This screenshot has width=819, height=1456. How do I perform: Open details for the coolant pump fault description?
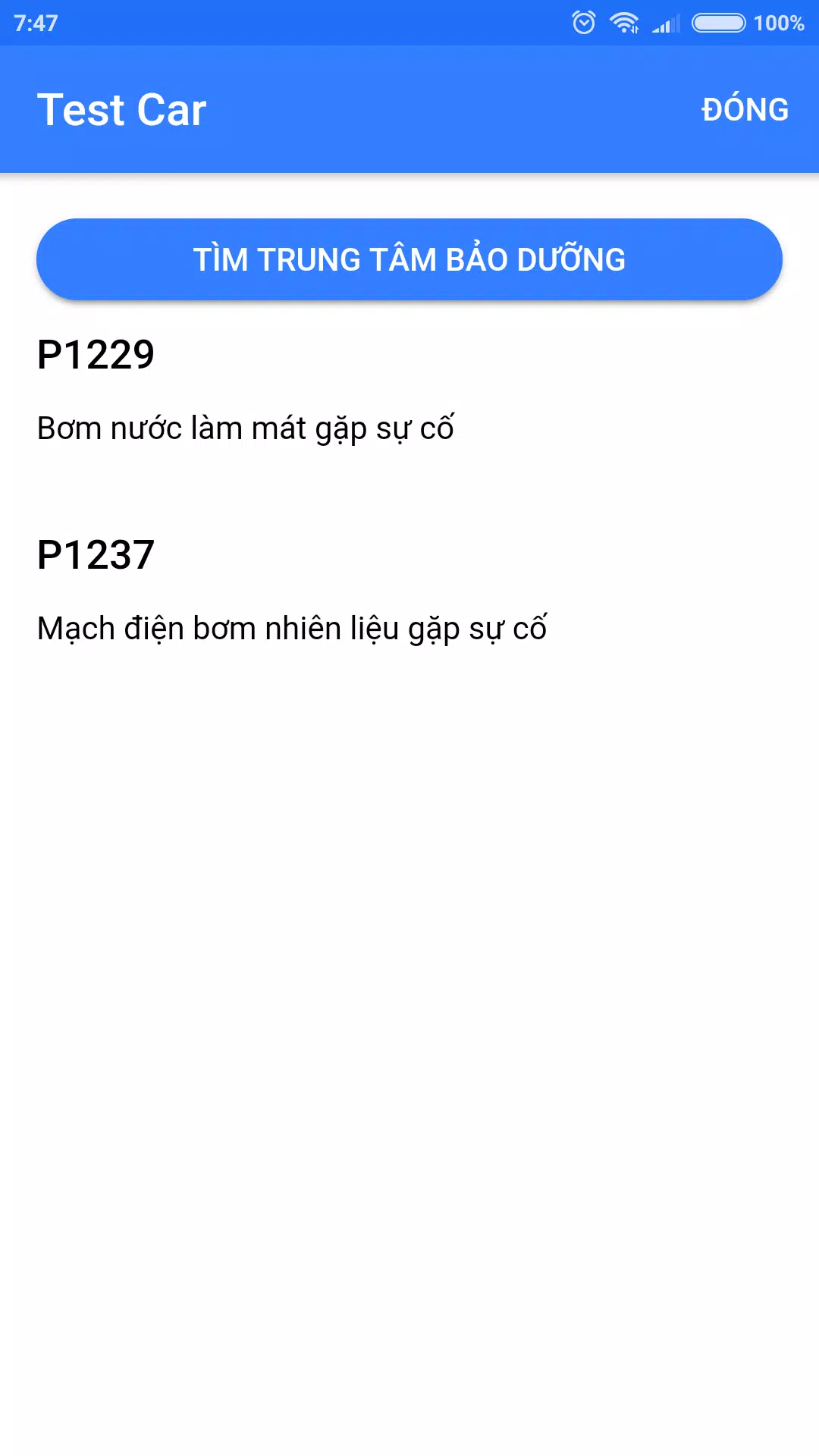pos(246,427)
